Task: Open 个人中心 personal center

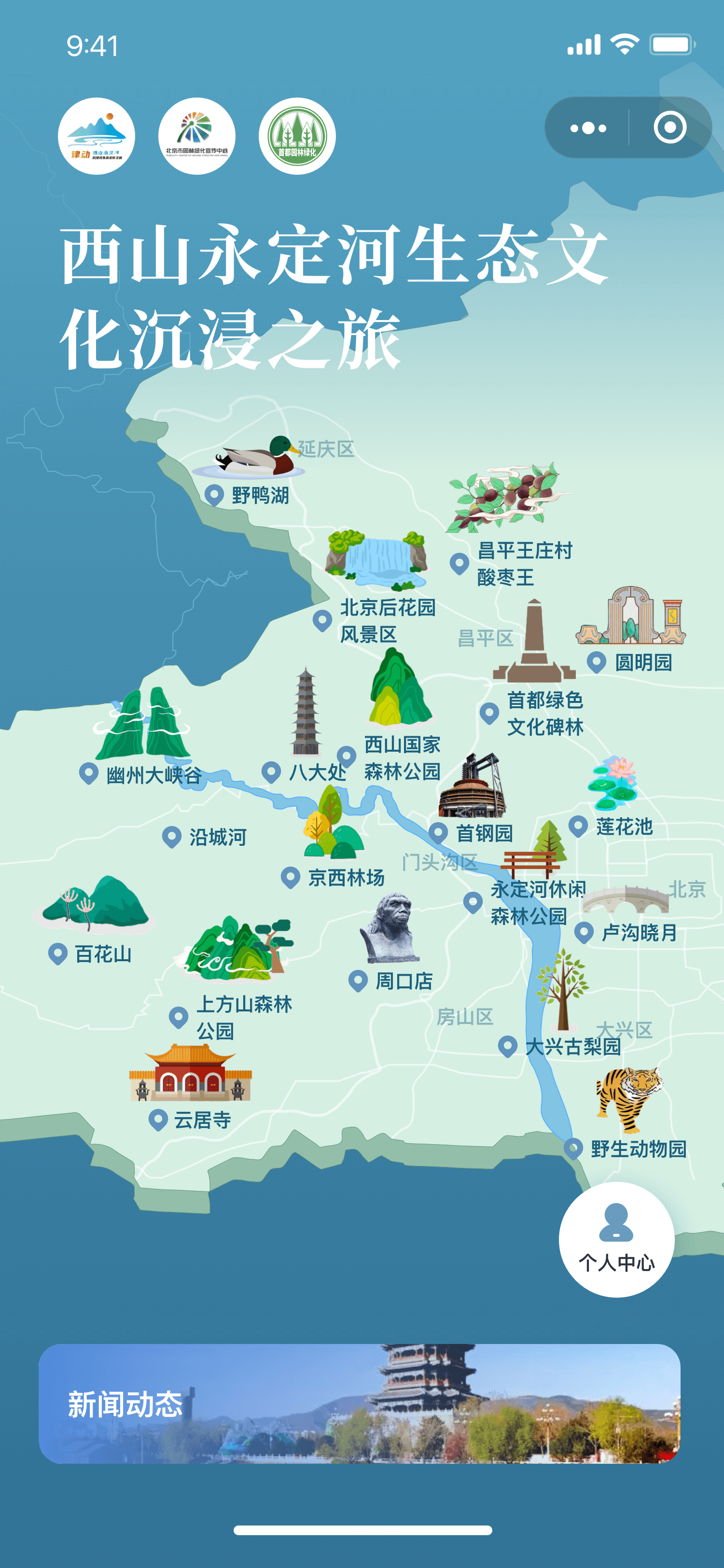Action: click(616, 1239)
